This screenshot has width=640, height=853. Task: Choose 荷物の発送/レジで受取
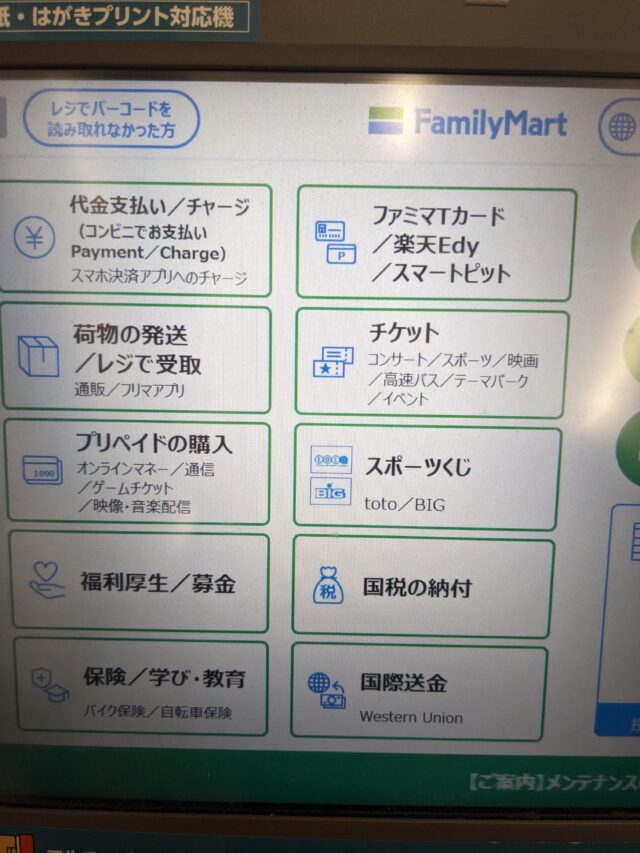point(136,359)
